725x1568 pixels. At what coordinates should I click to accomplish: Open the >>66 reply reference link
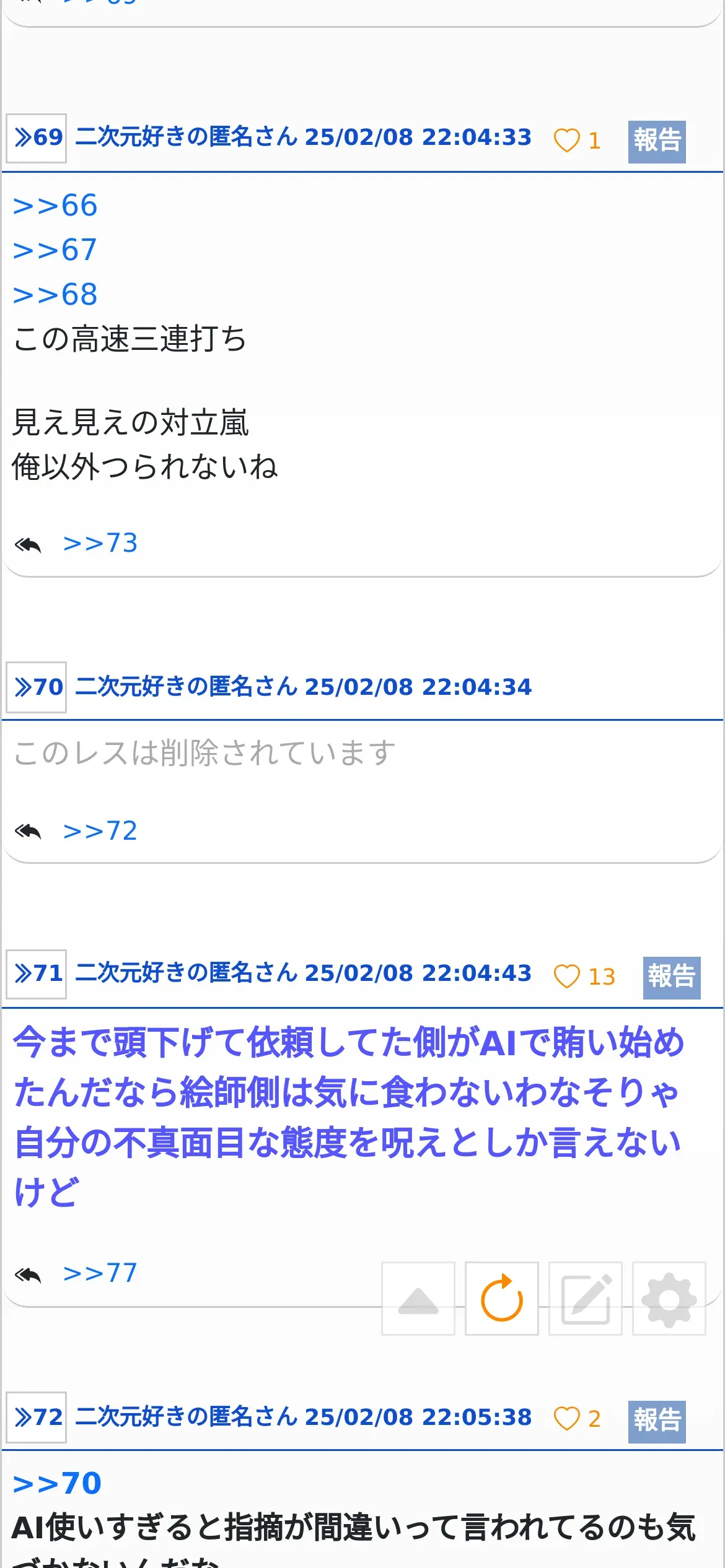click(55, 206)
